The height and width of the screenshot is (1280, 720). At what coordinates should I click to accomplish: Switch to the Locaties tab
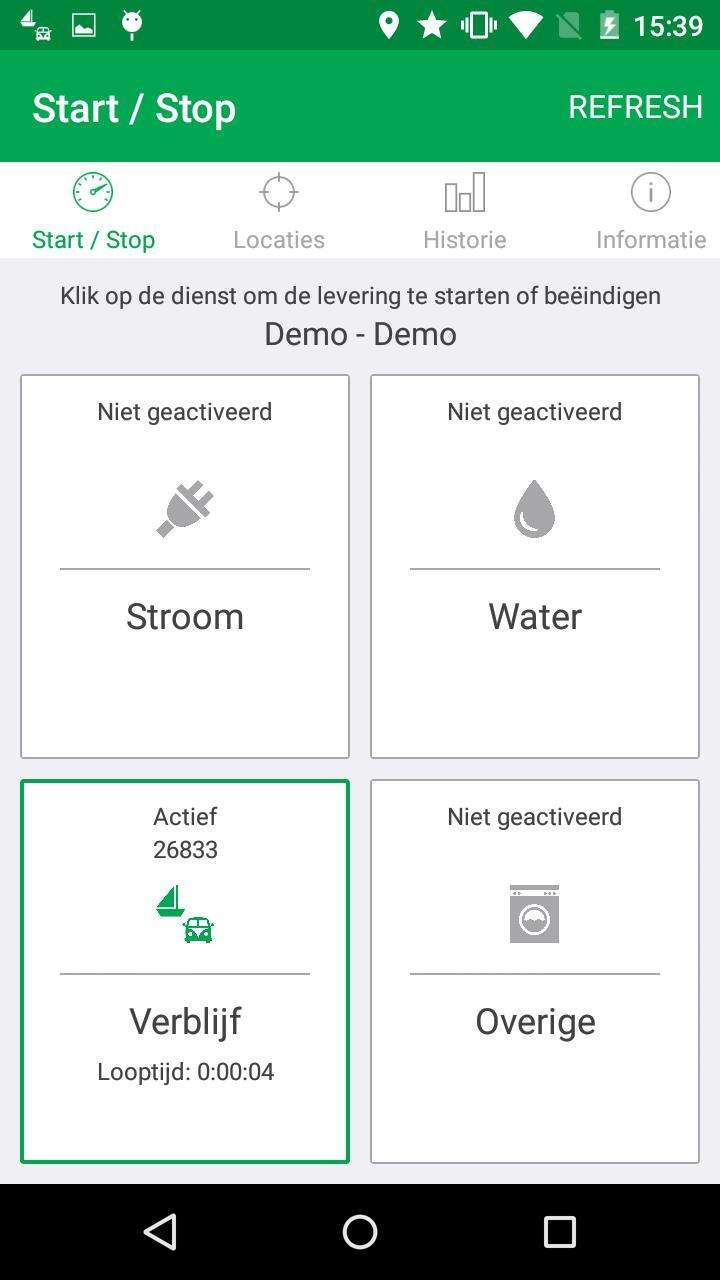coord(278,210)
